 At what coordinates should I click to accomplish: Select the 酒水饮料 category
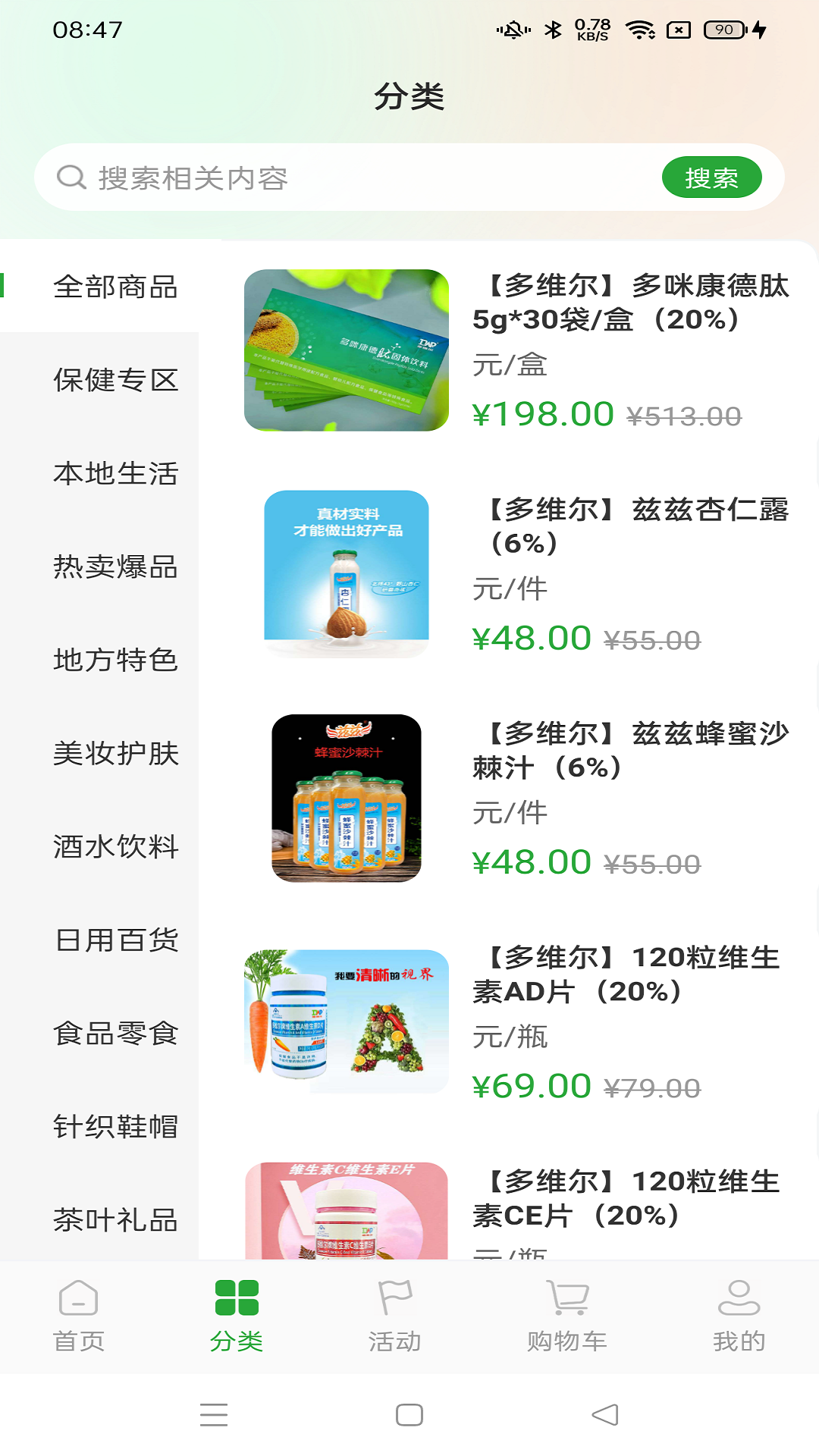point(115,846)
